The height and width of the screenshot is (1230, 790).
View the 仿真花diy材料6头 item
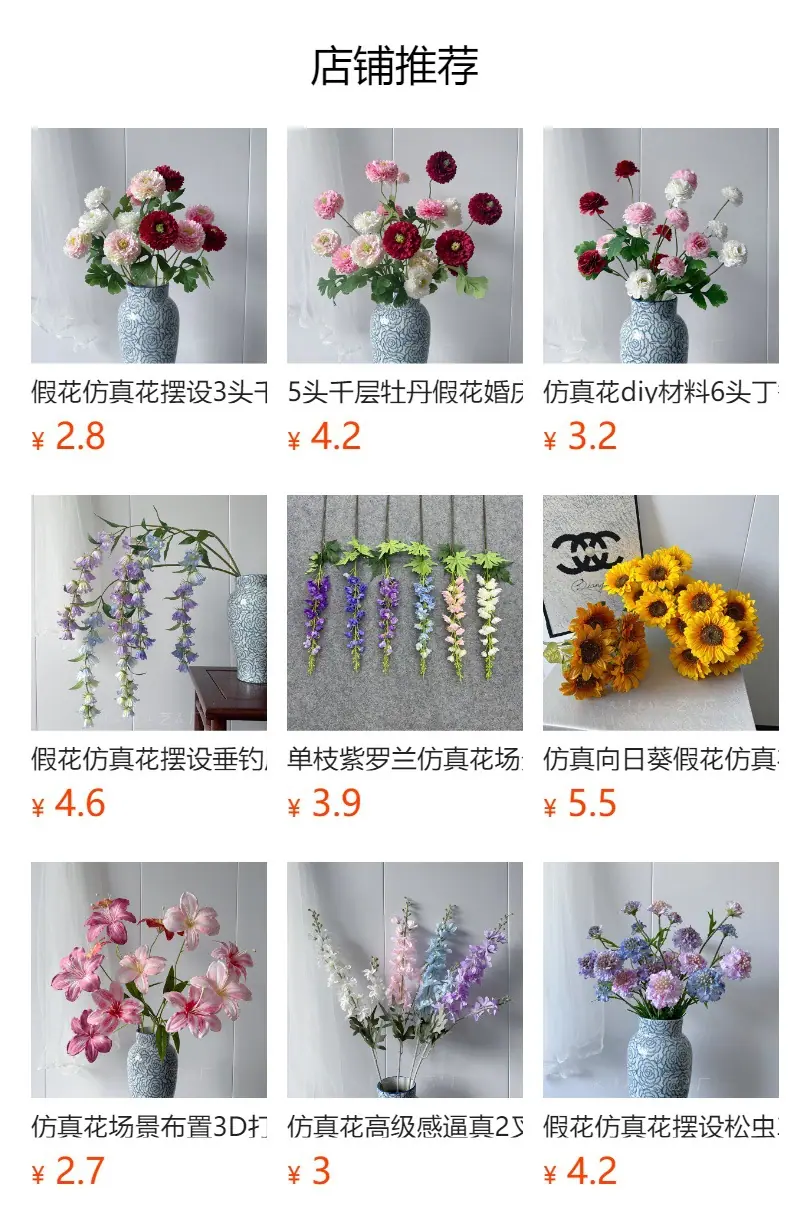[661, 290]
